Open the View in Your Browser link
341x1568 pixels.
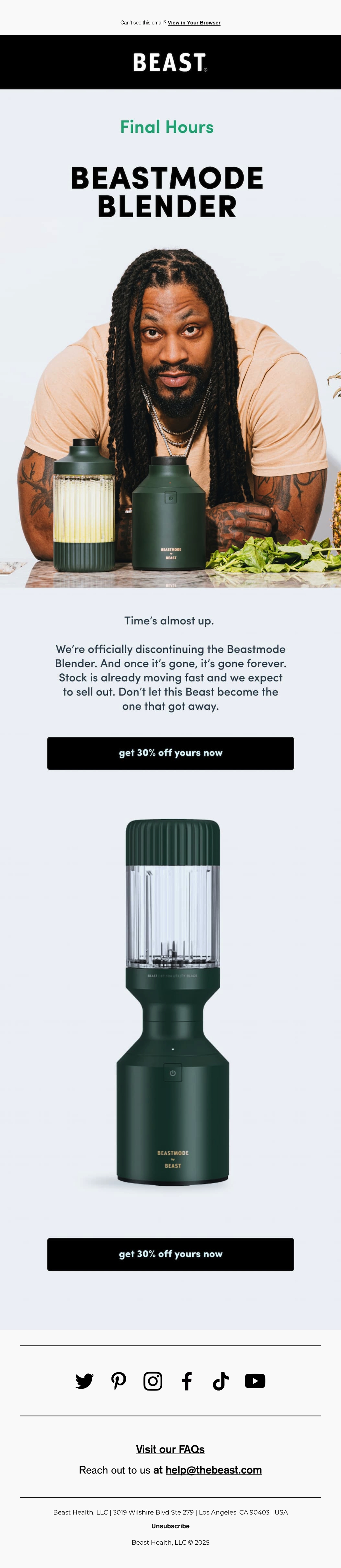pyautogui.click(x=194, y=22)
